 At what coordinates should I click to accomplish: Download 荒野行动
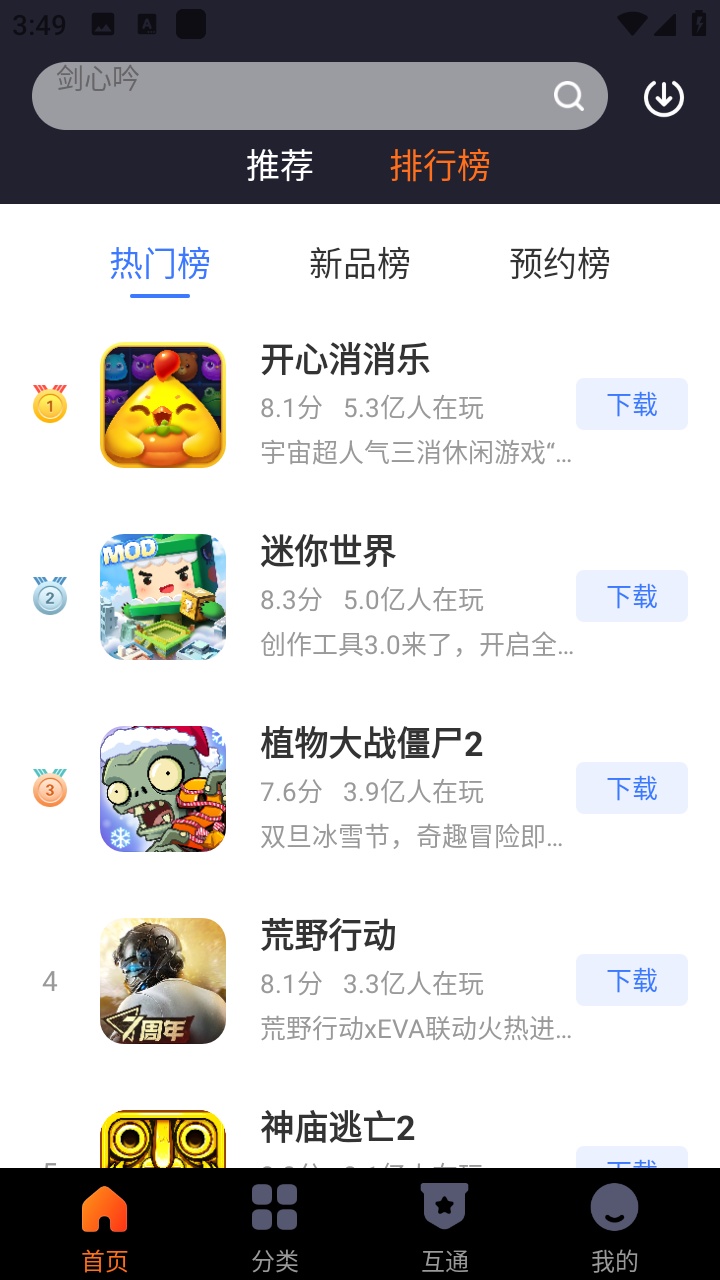(632, 980)
